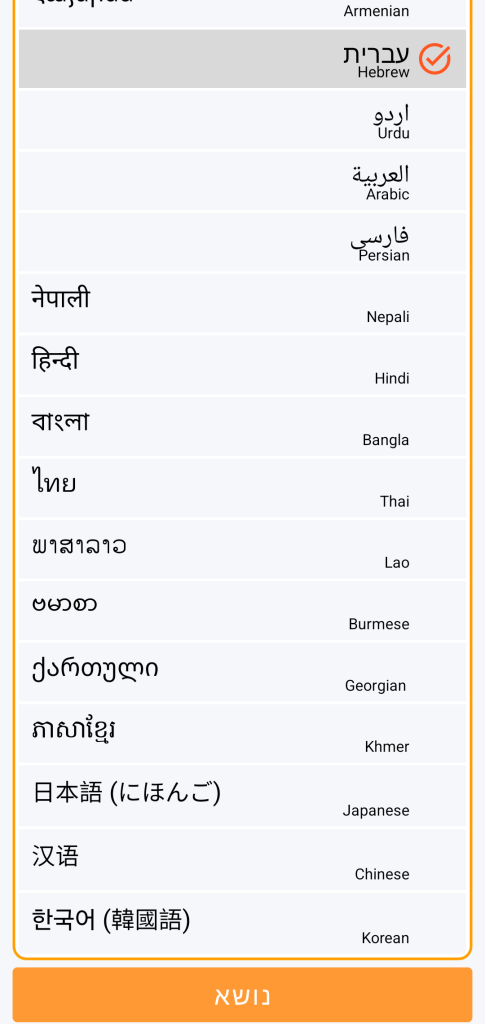Select the Armenian language row
This screenshot has width=485, height=1024.
point(242,13)
